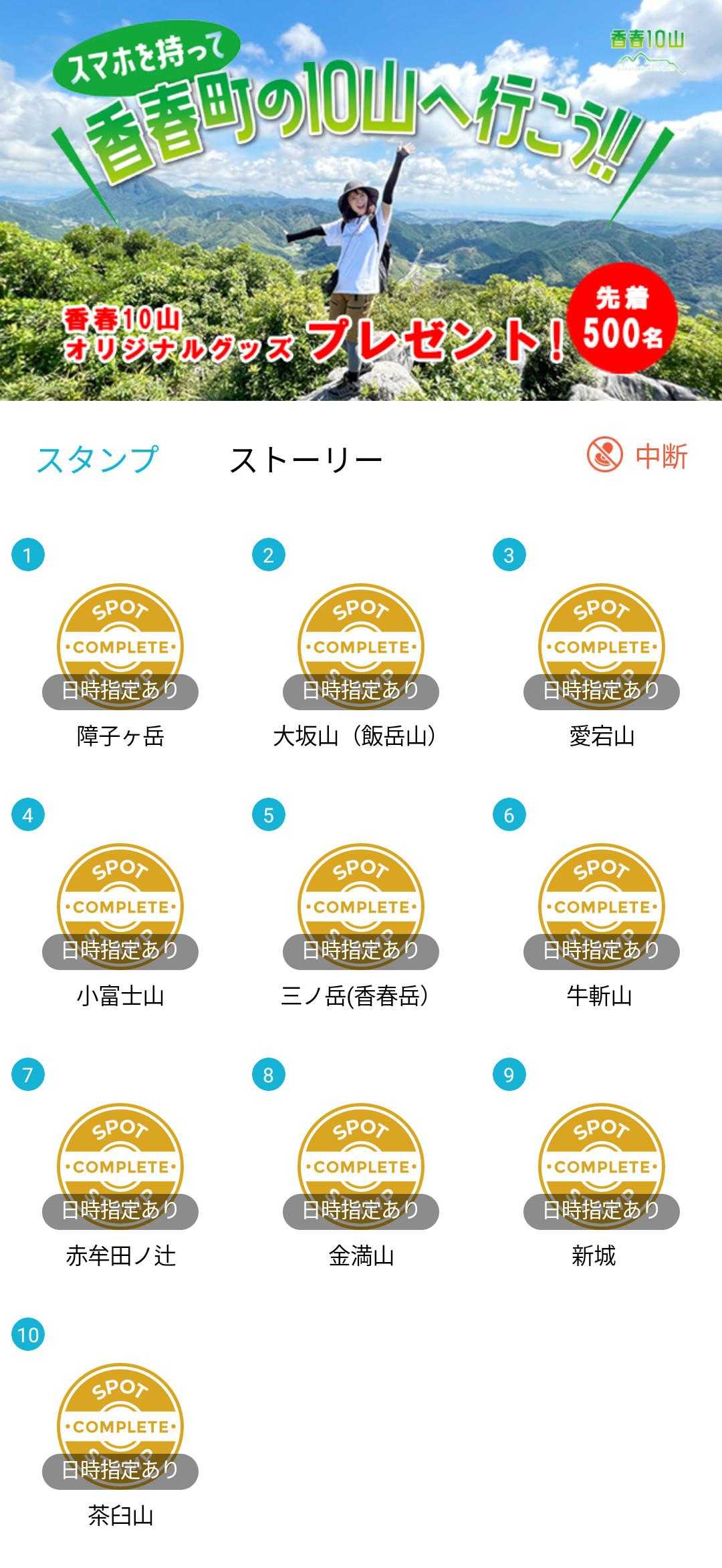Select the 愛宕山 stamp spot
Viewport: 722px width, 1568px height.
[602, 647]
